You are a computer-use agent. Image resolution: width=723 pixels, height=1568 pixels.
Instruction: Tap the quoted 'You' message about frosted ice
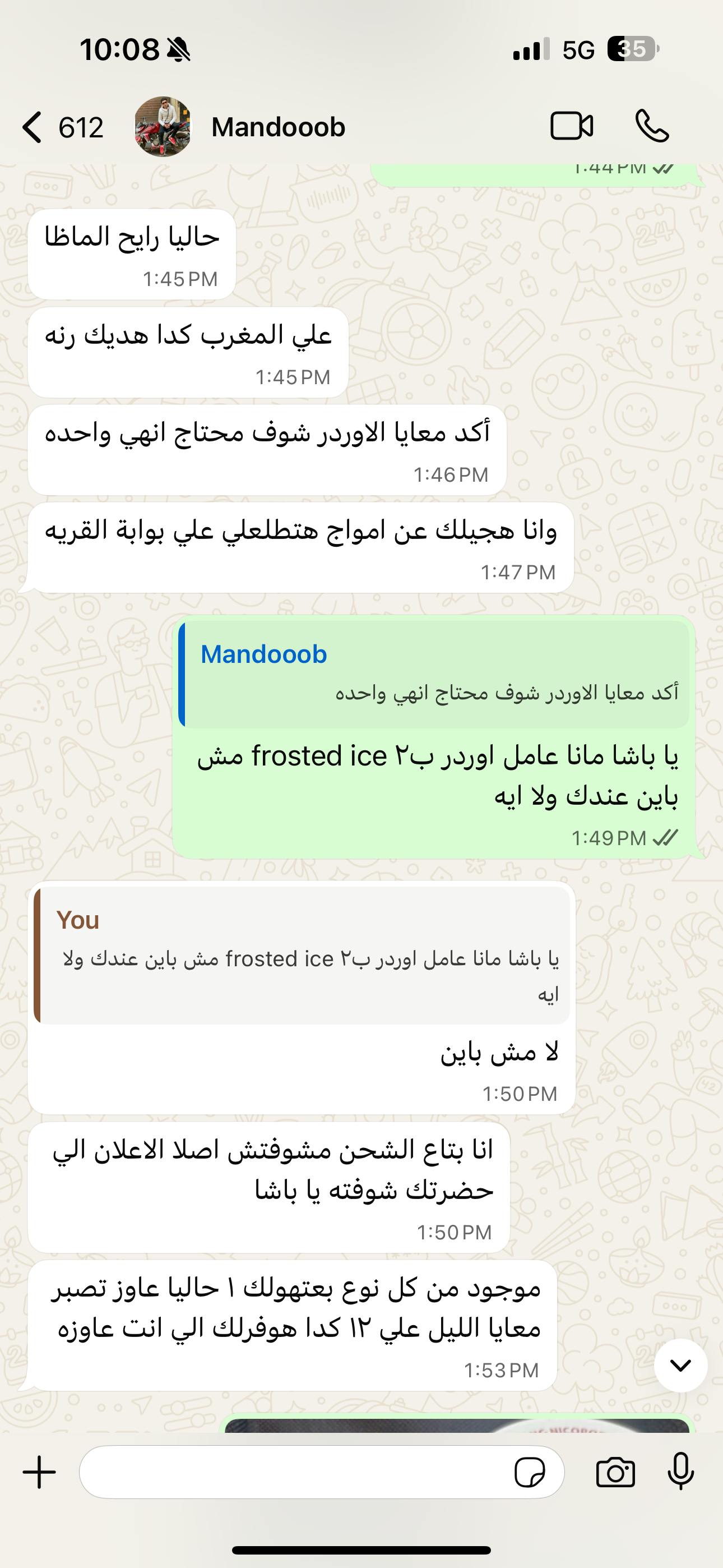click(x=303, y=955)
